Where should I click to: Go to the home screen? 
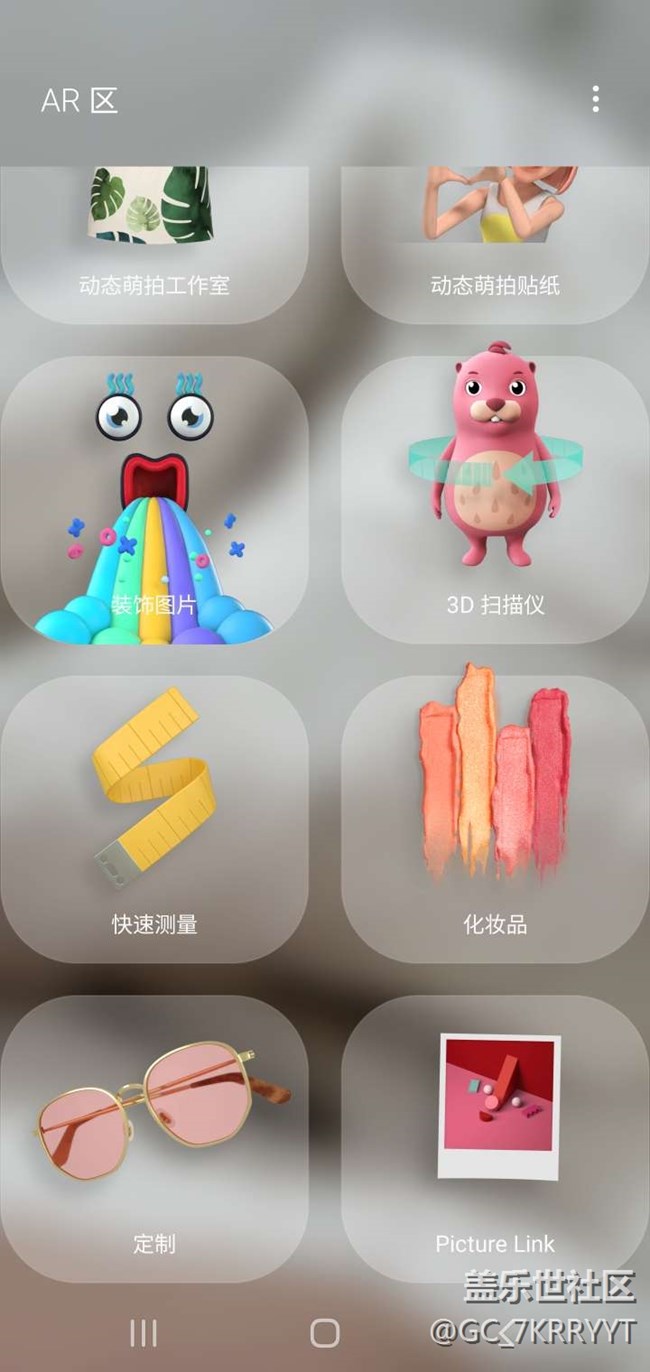click(325, 1332)
